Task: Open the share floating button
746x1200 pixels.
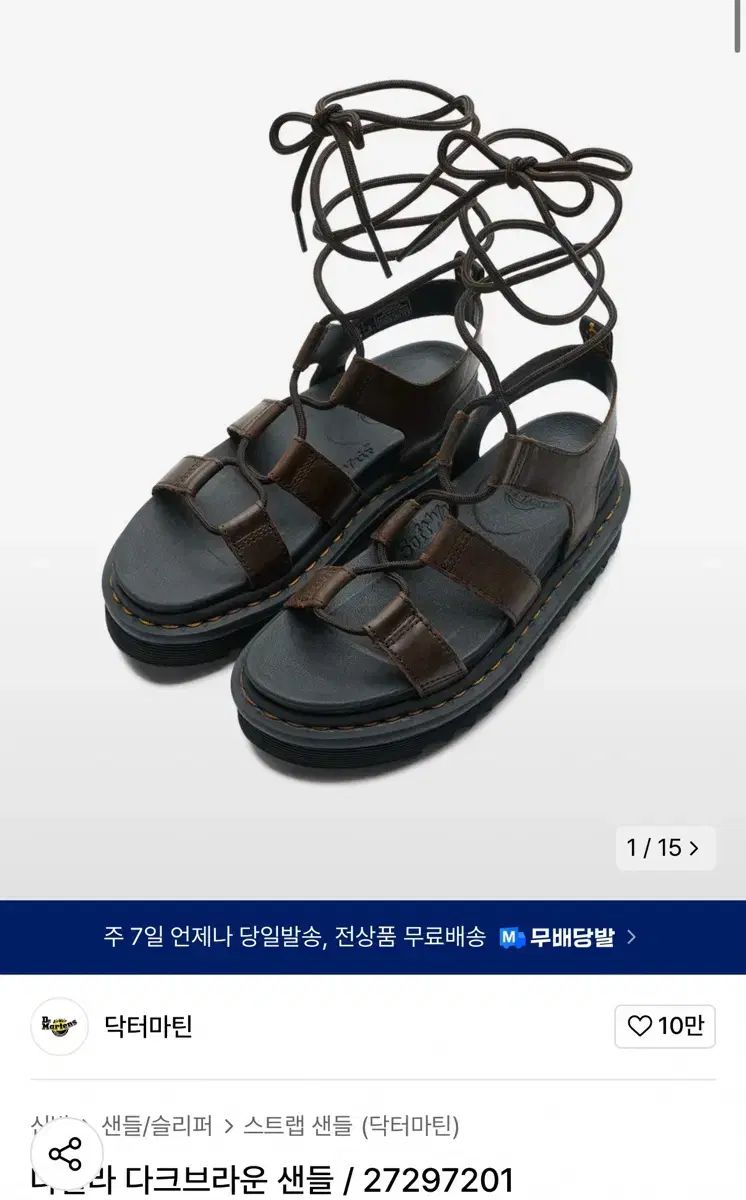Action: point(66,1154)
